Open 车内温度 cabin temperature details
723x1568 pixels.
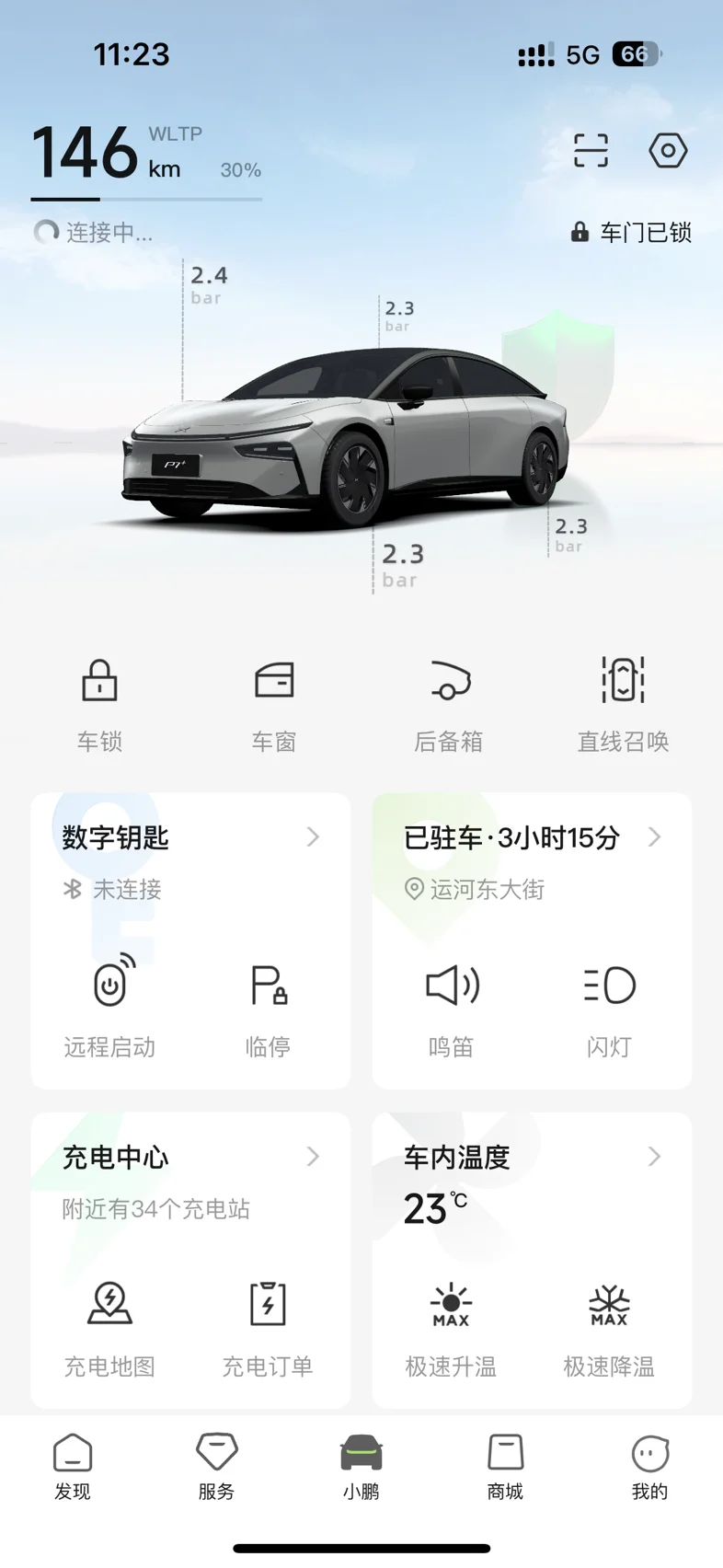(532, 1158)
